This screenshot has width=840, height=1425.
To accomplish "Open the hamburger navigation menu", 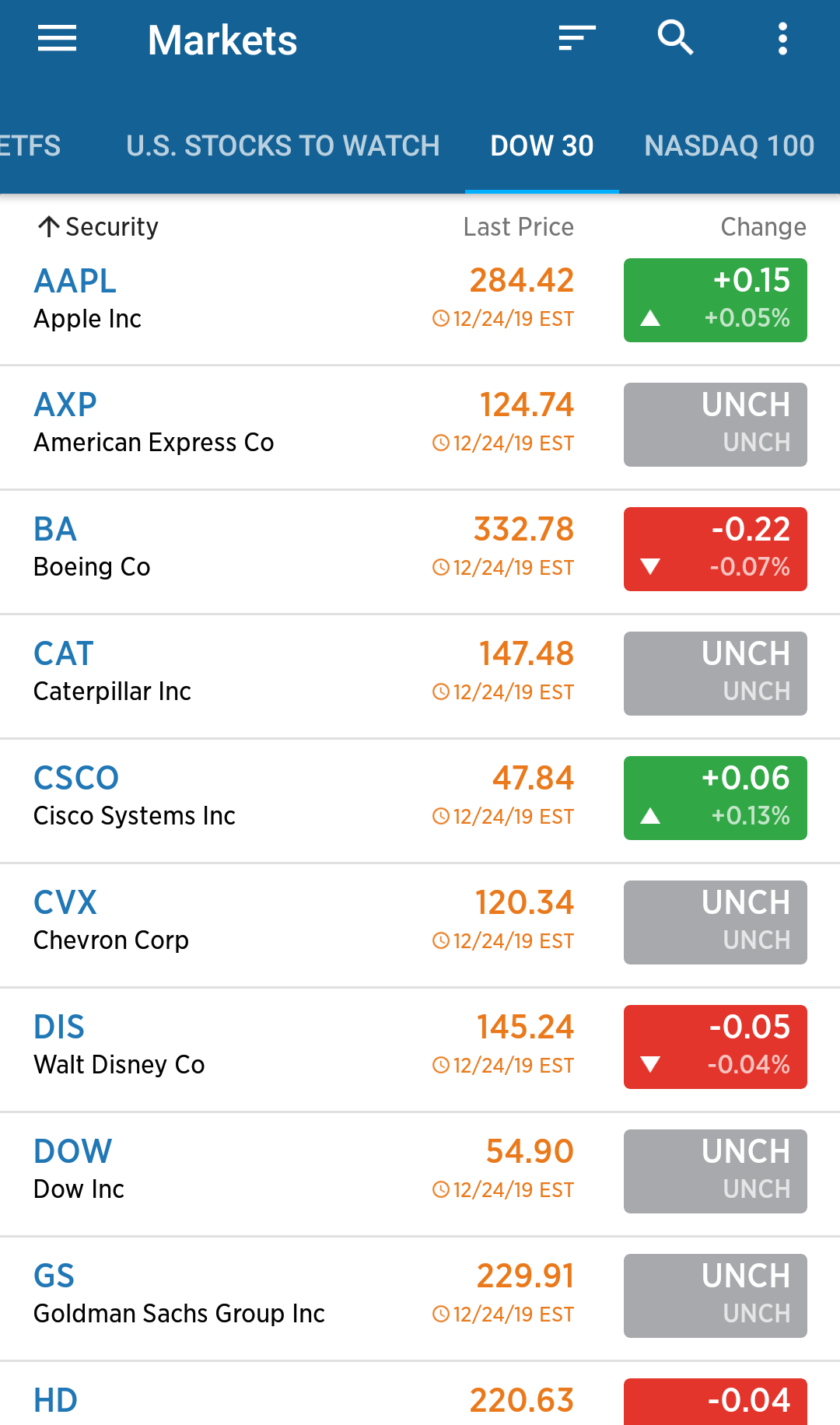I will 57,38.
